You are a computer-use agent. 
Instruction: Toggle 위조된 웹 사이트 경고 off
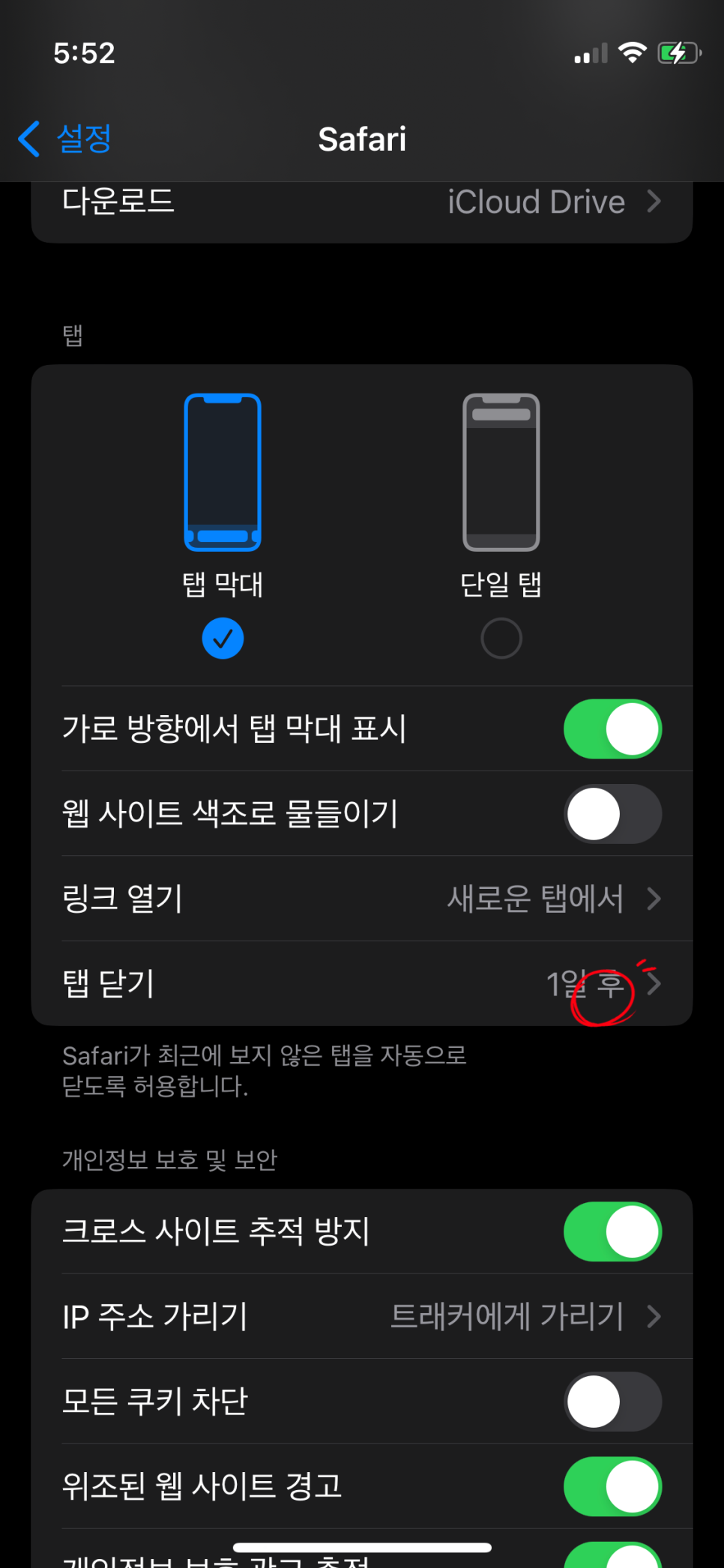click(612, 1486)
